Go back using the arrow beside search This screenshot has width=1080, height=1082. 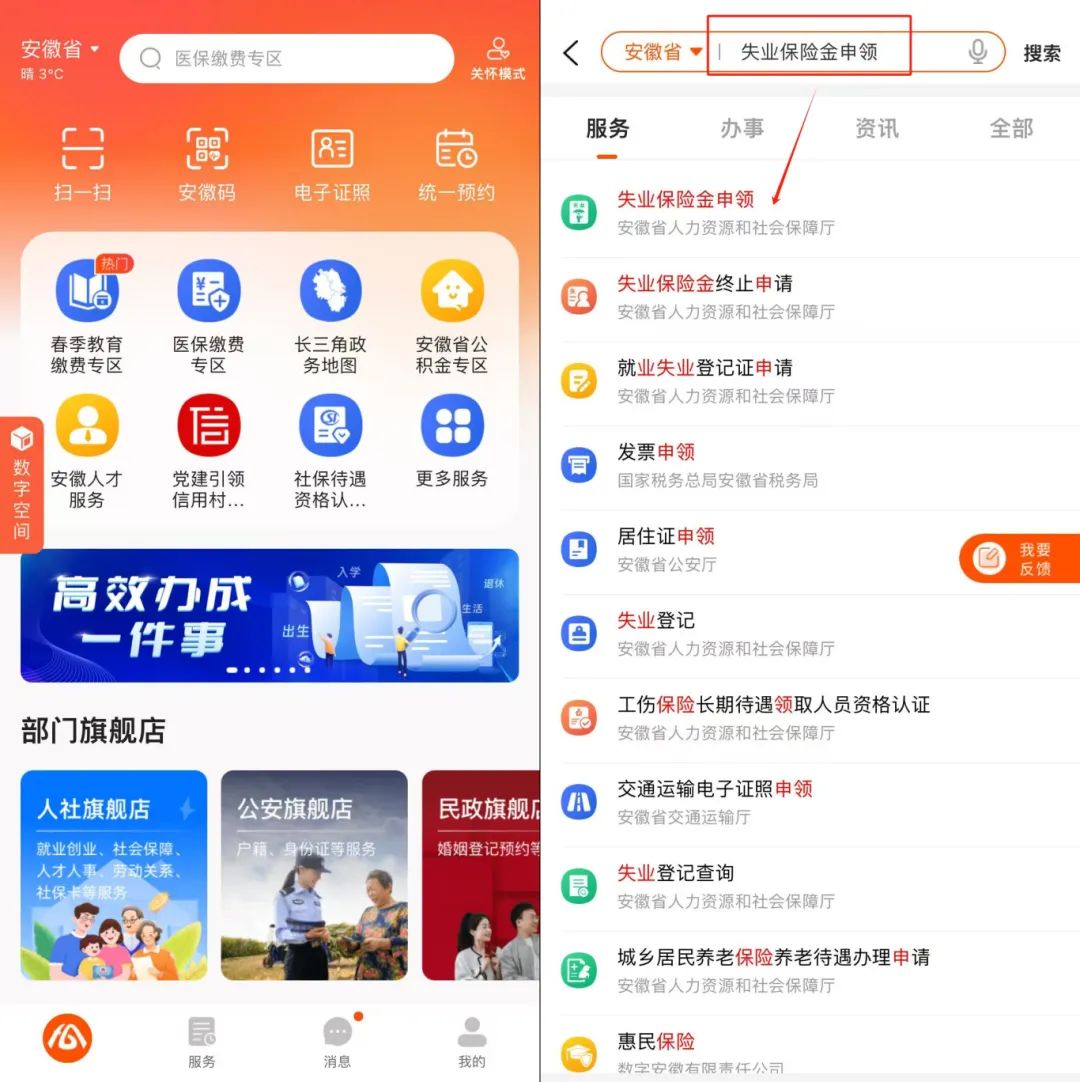[571, 53]
